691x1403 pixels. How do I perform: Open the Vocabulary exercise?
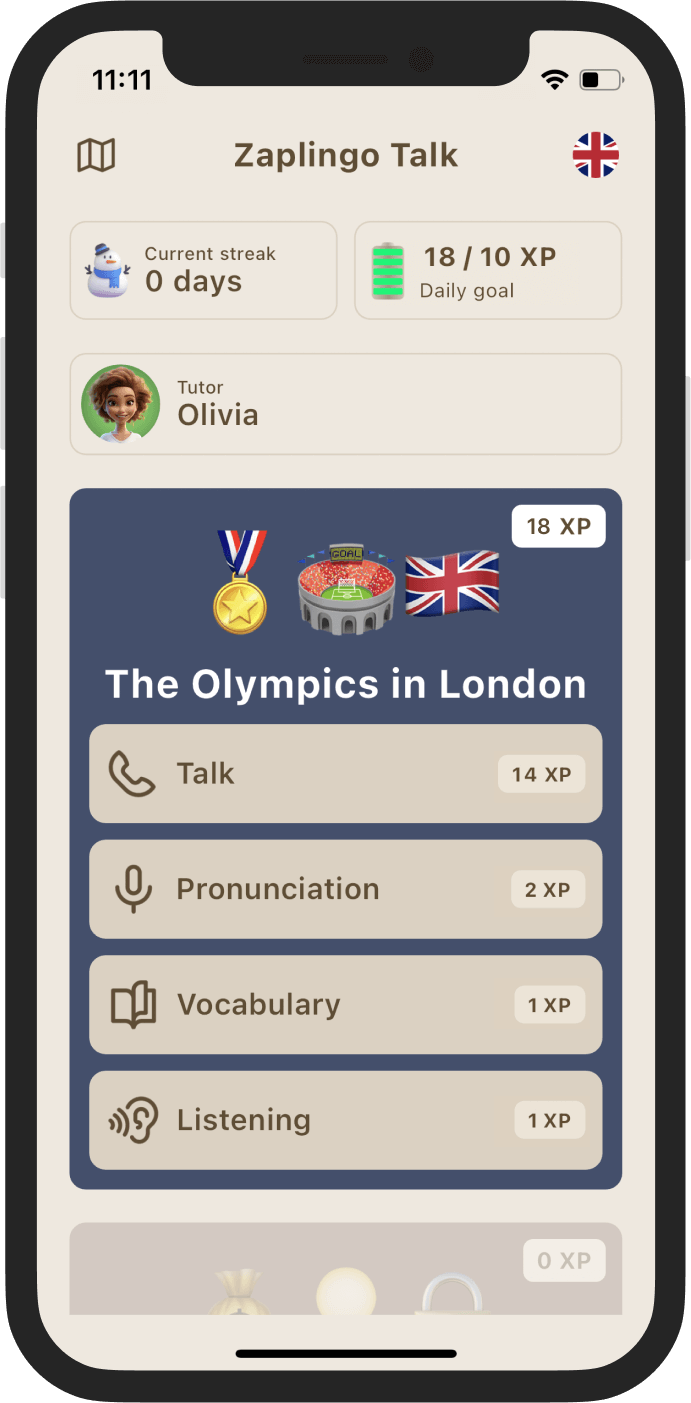345,1005
